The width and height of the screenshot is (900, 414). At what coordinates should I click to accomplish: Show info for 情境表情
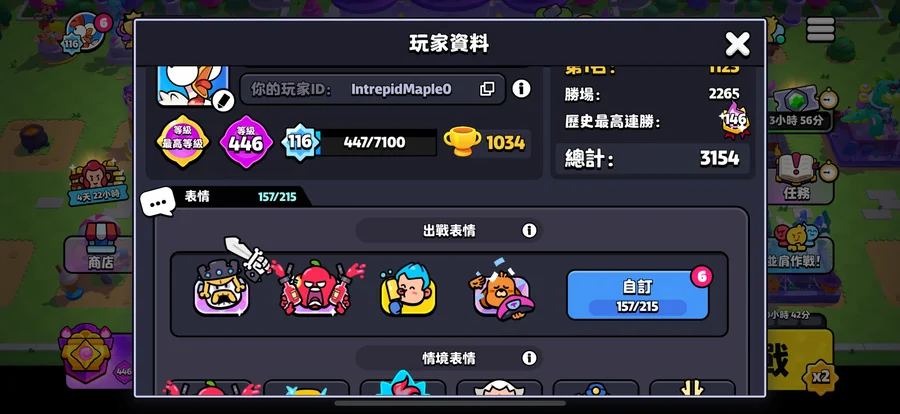[529, 358]
